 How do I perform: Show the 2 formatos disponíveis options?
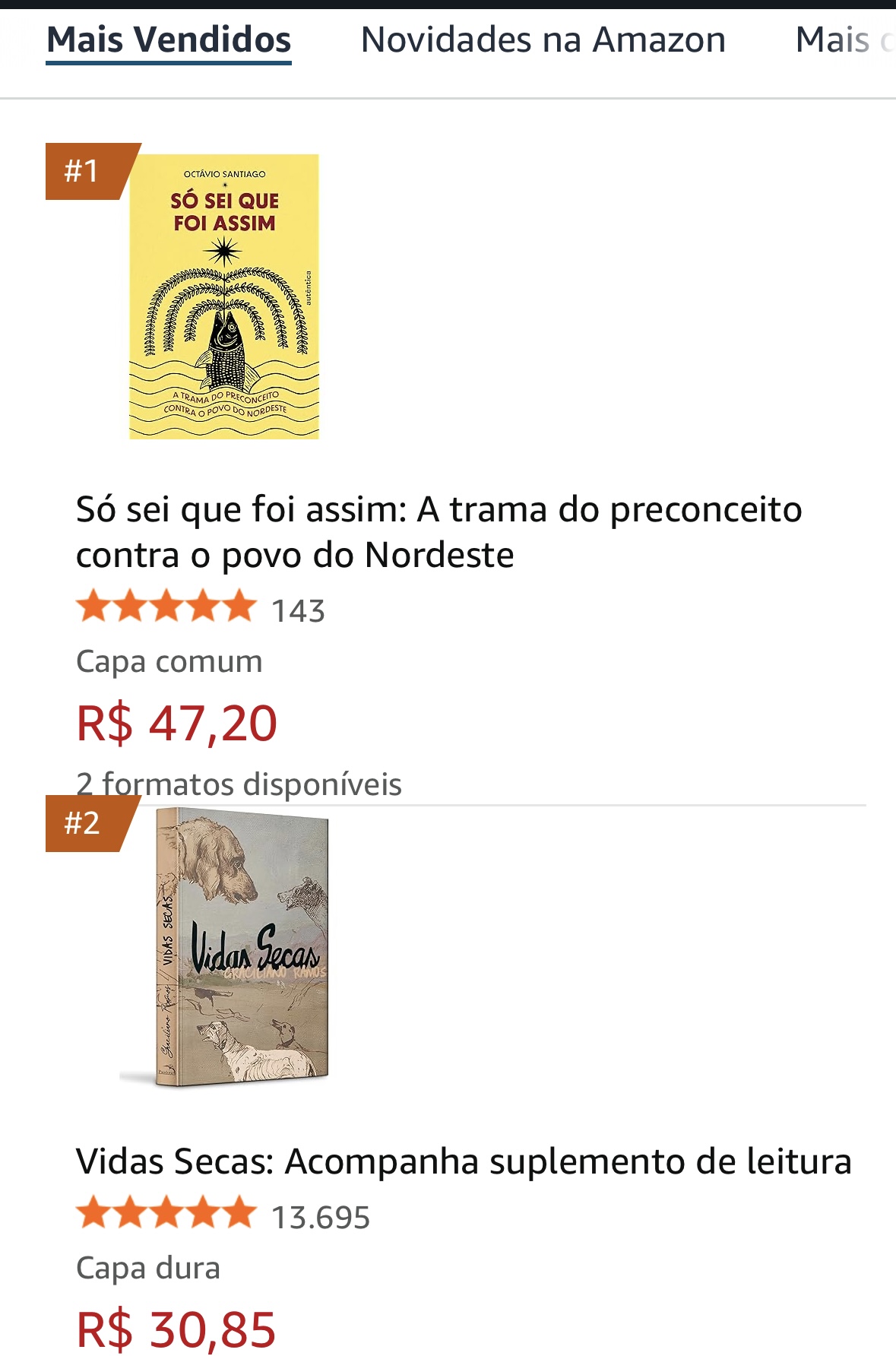coord(239,784)
